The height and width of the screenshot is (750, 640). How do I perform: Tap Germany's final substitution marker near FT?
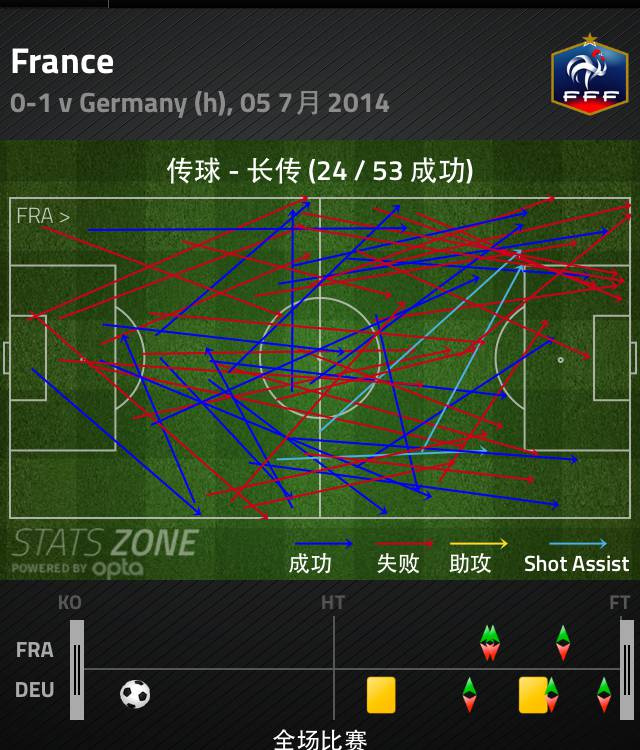[x=604, y=694]
